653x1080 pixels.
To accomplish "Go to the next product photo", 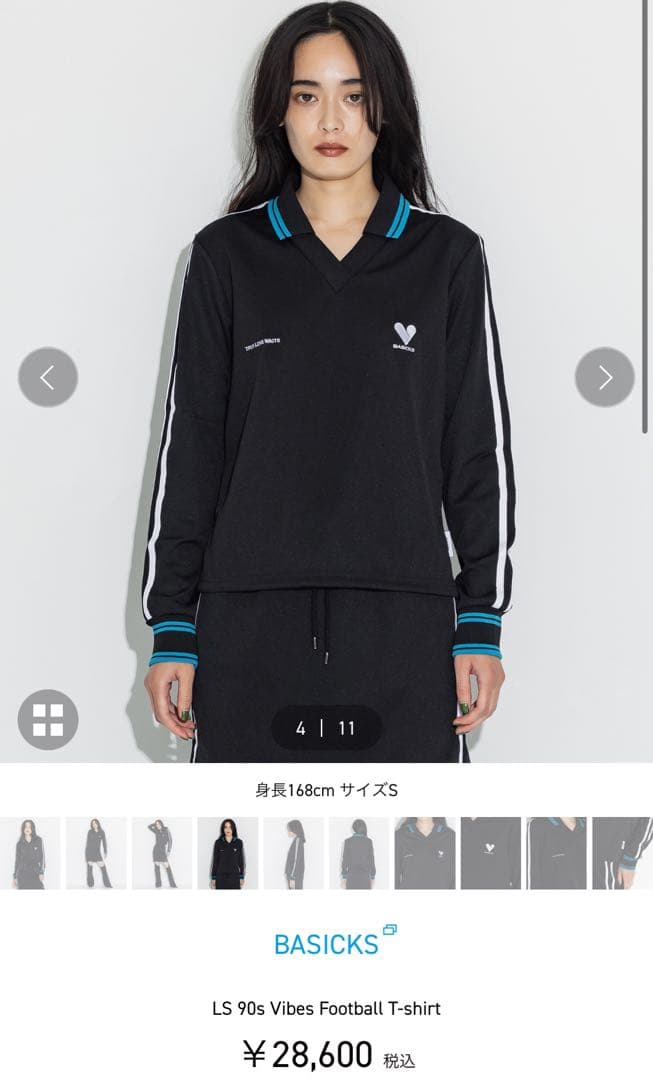I will (x=604, y=377).
